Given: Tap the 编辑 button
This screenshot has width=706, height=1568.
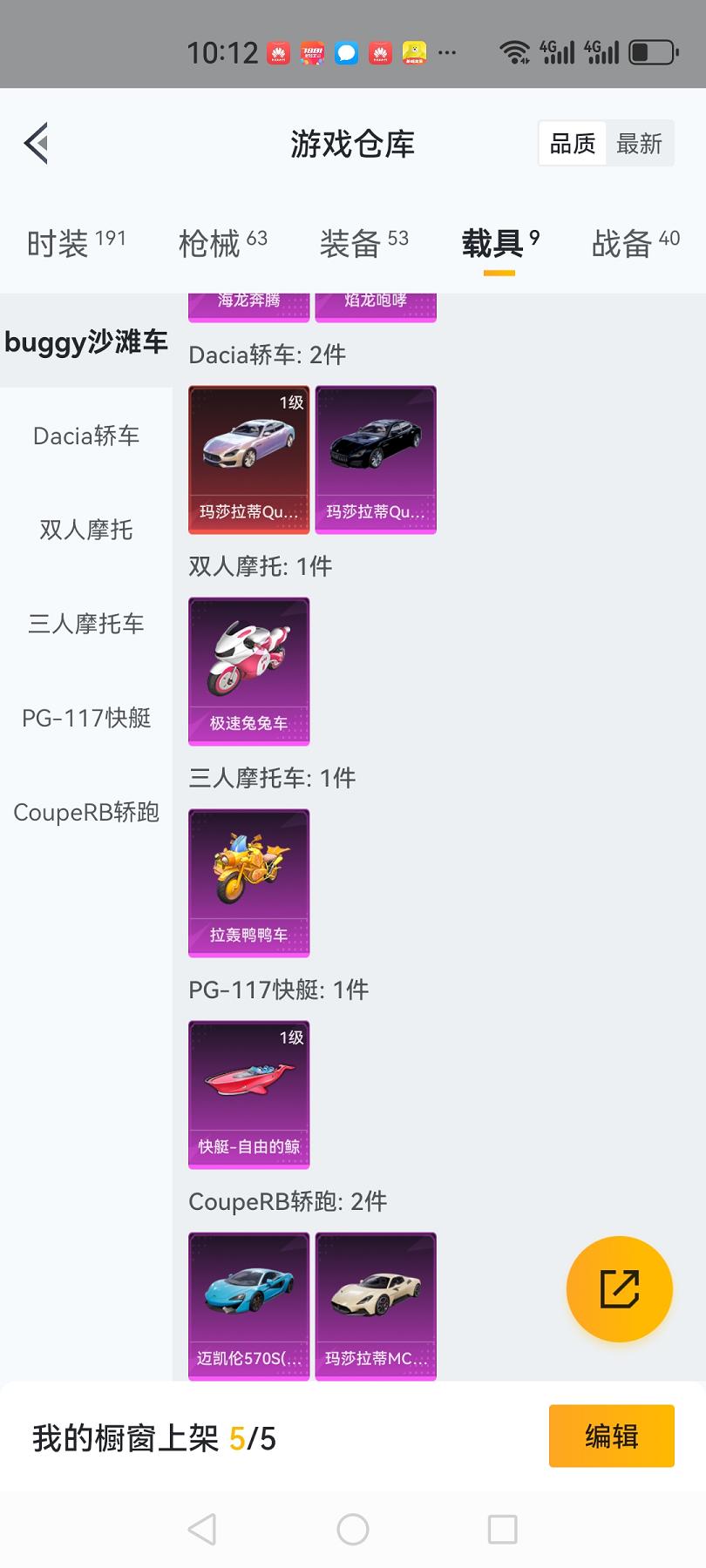Looking at the screenshot, I should pyautogui.click(x=611, y=1436).
